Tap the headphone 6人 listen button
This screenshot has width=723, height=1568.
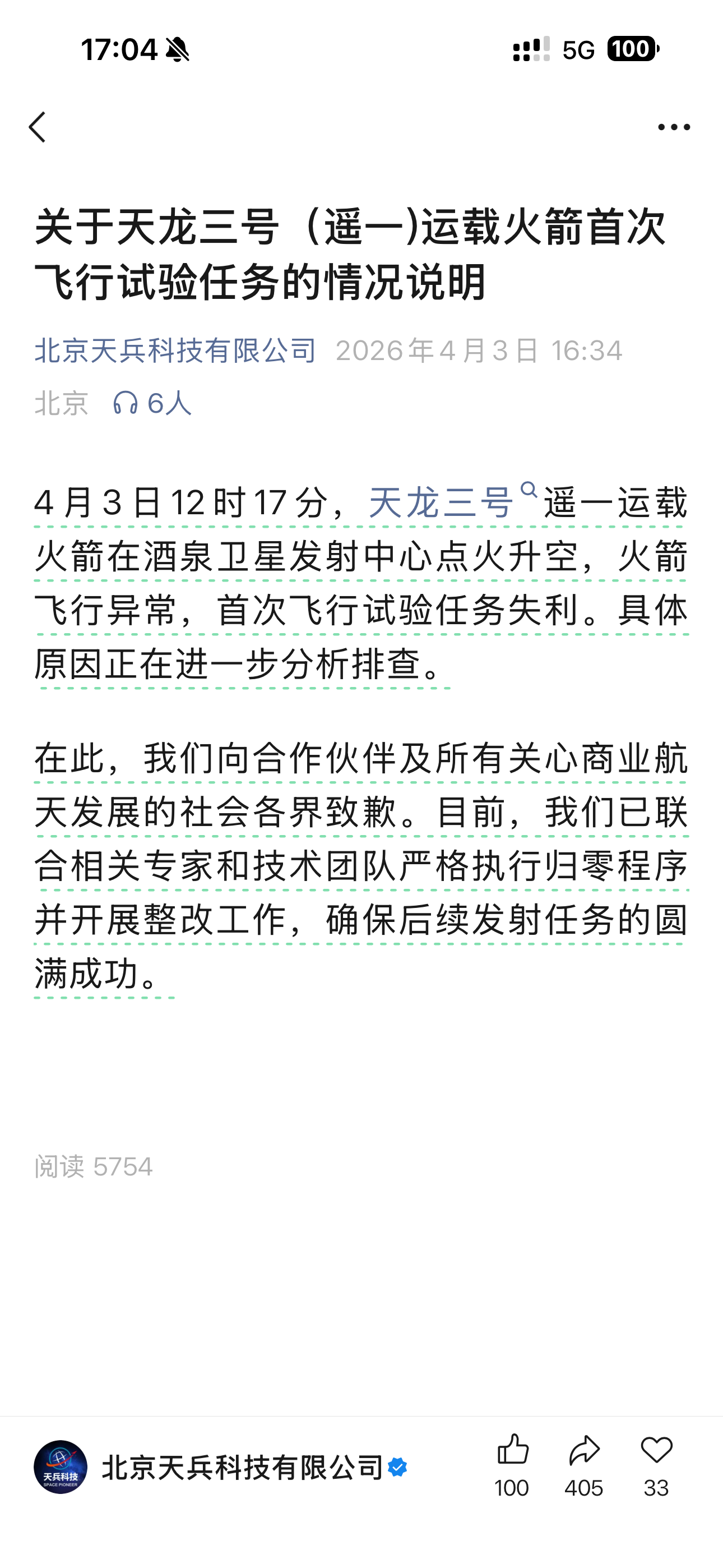click(152, 403)
